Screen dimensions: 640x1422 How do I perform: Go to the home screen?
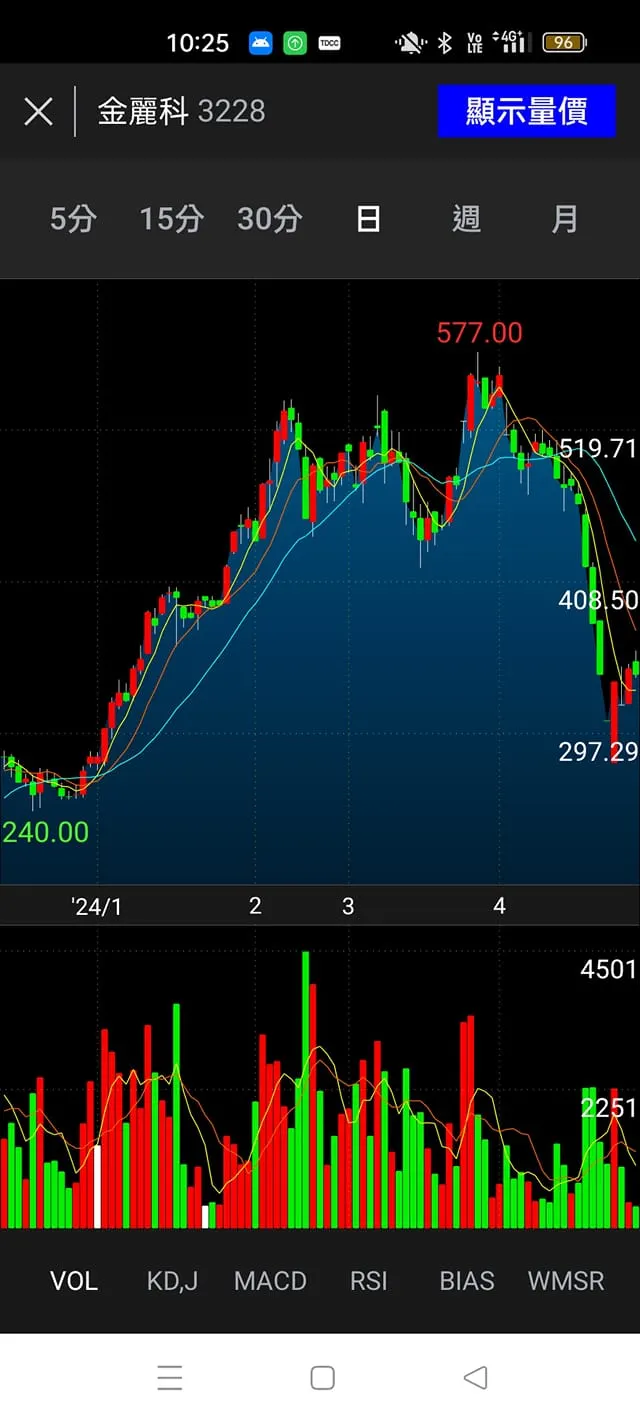coord(322,1378)
